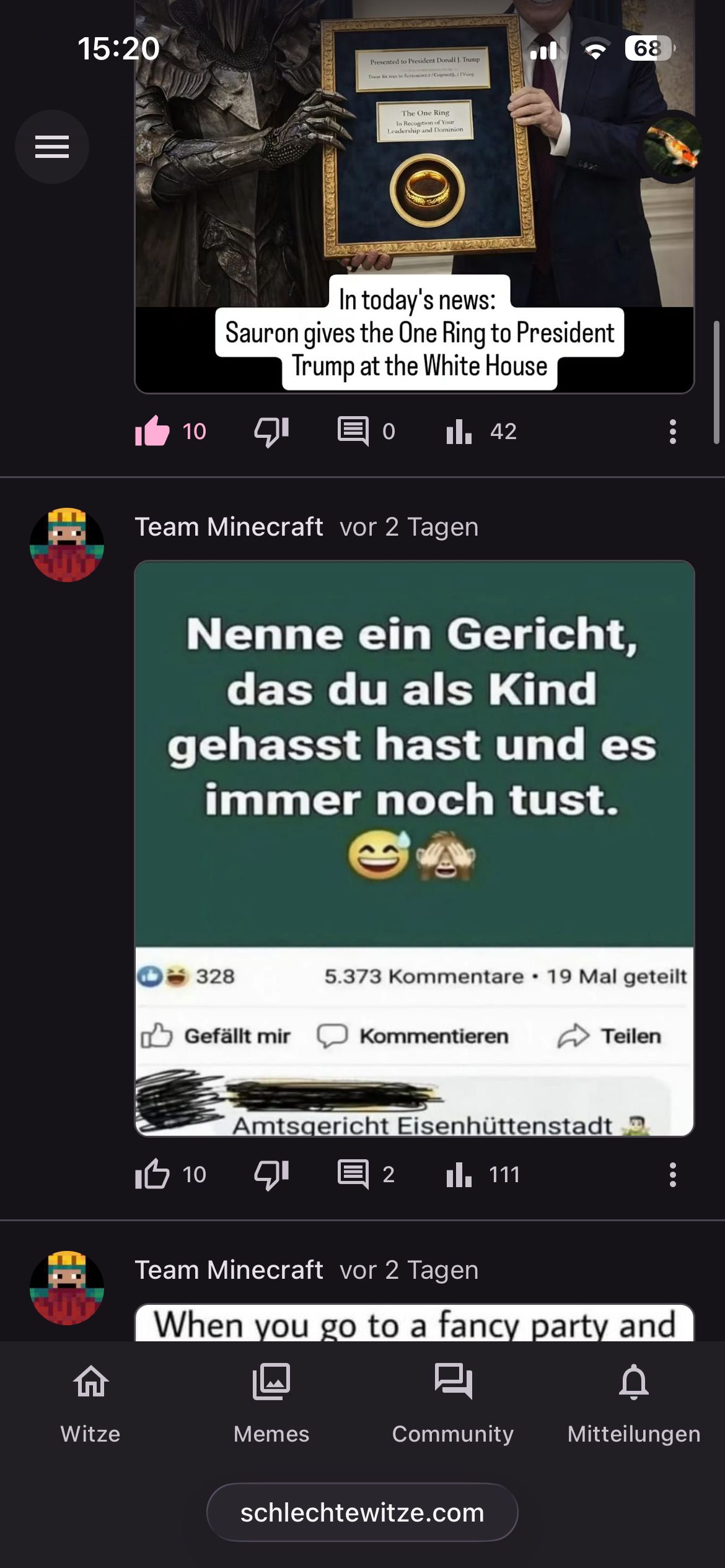Open the hamburger drawer menu
725x1568 pixels.
52,147
